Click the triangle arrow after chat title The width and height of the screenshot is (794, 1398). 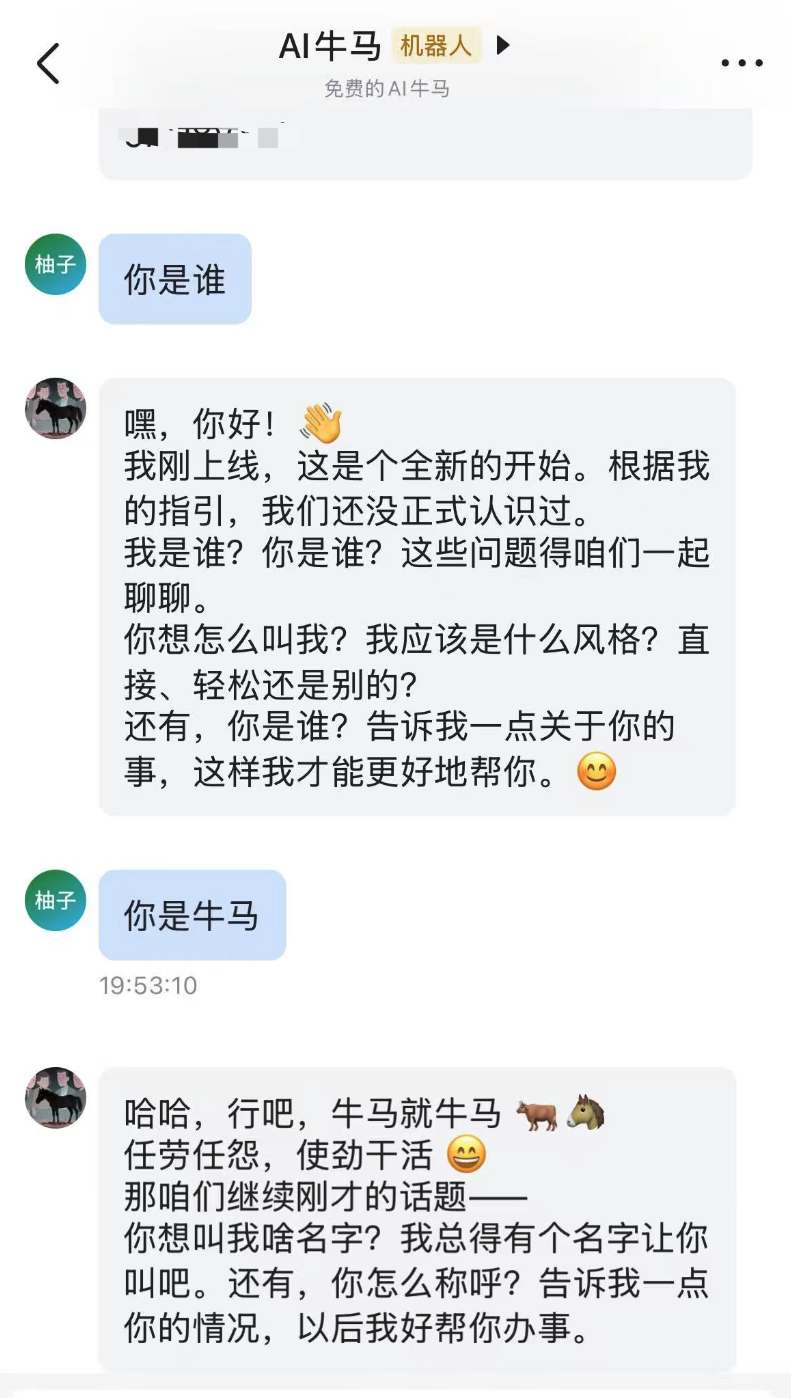click(x=504, y=45)
